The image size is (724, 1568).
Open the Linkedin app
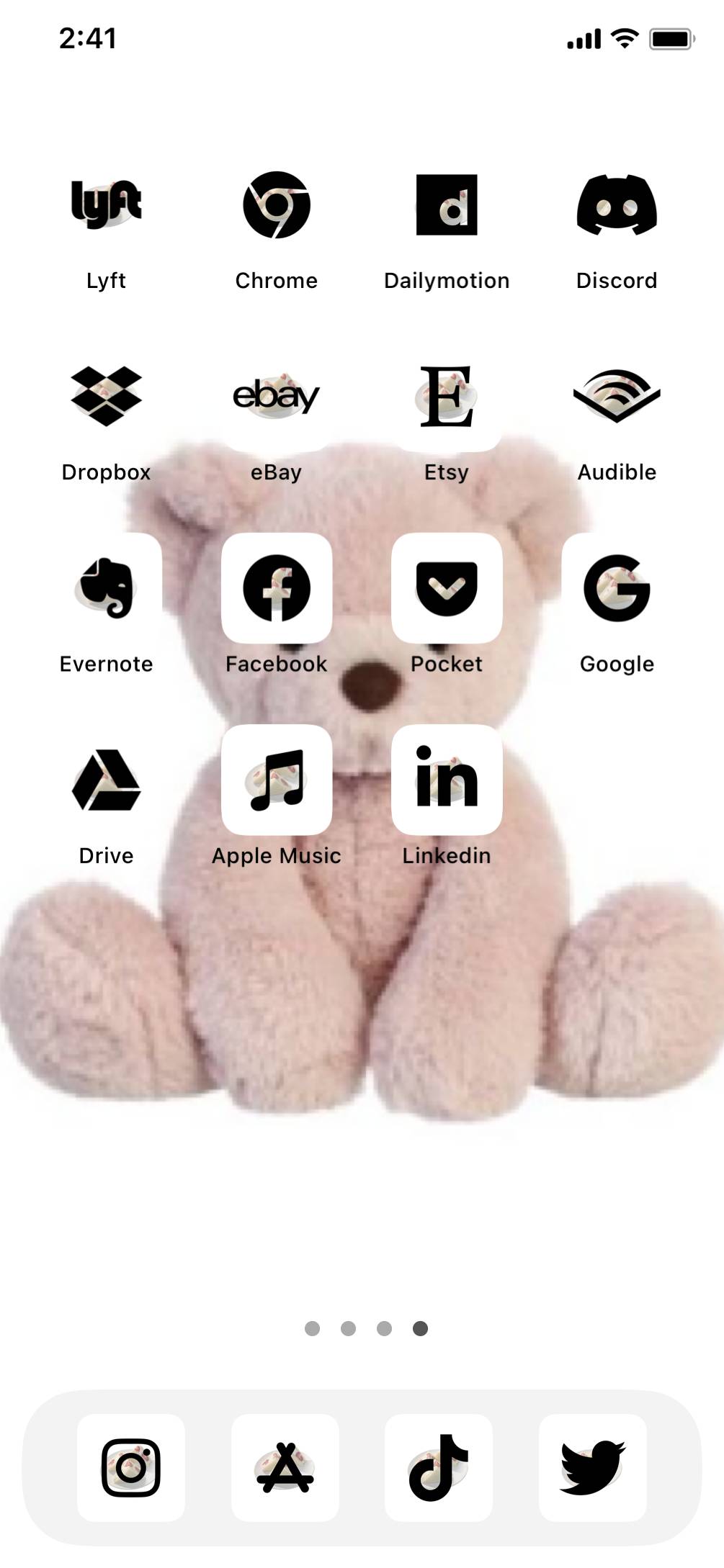pos(447,780)
